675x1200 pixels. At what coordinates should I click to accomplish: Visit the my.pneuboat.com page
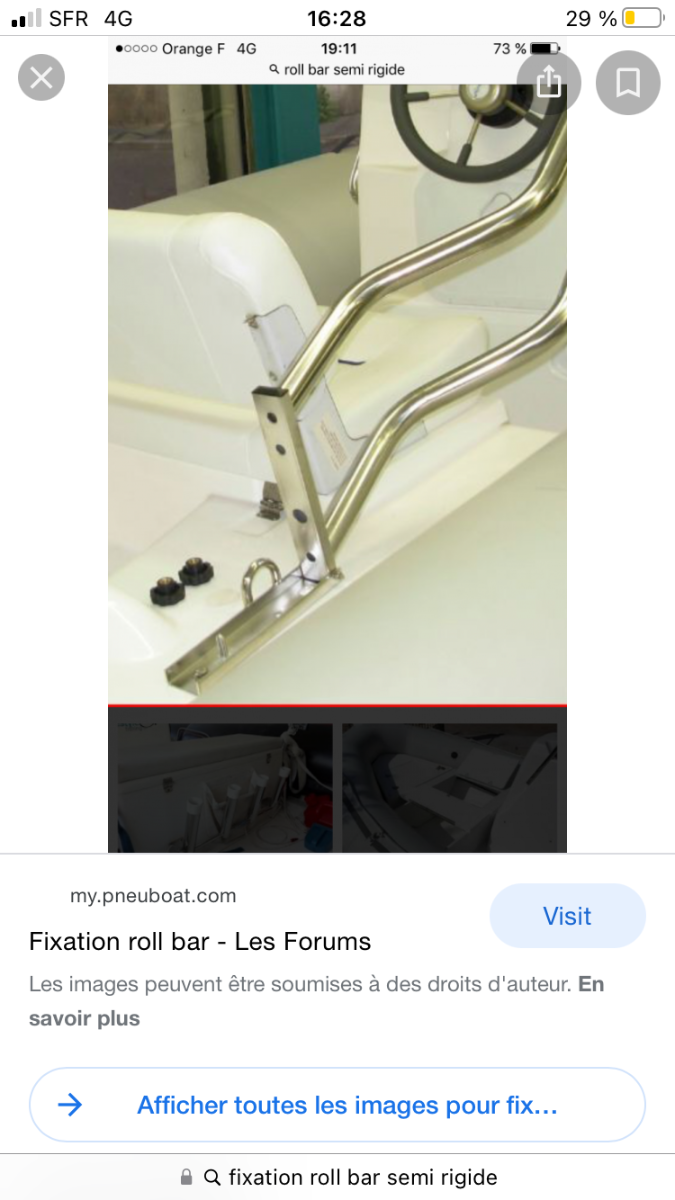click(x=567, y=916)
